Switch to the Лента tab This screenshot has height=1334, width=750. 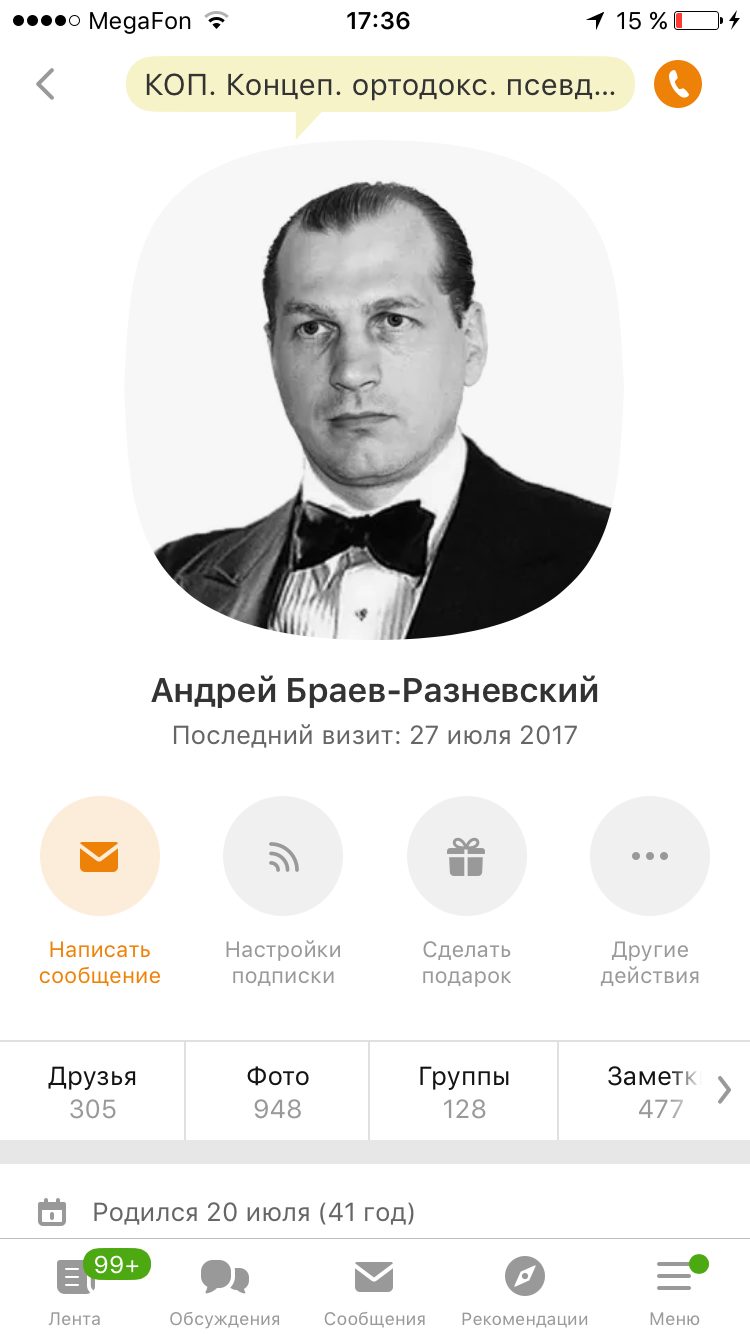tap(75, 1289)
